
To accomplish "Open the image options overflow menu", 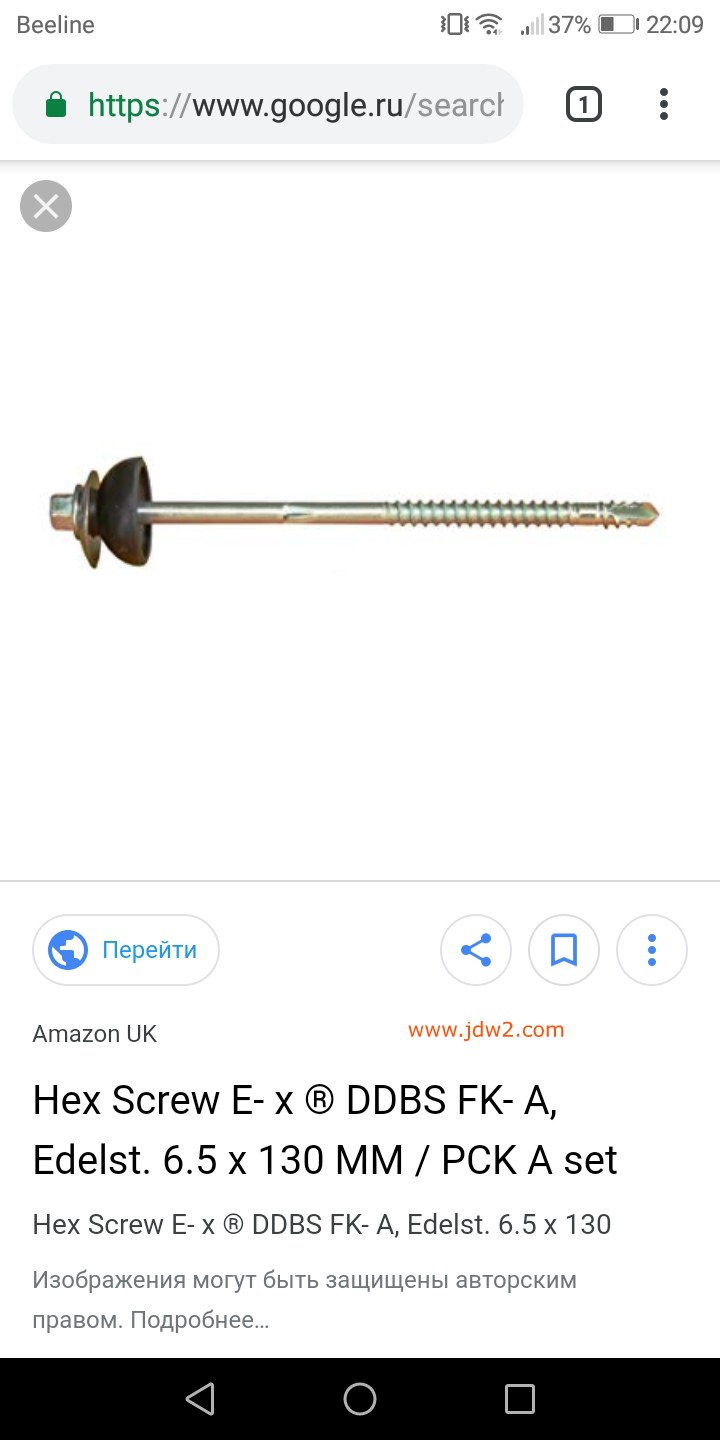I will [x=652, y=950].
